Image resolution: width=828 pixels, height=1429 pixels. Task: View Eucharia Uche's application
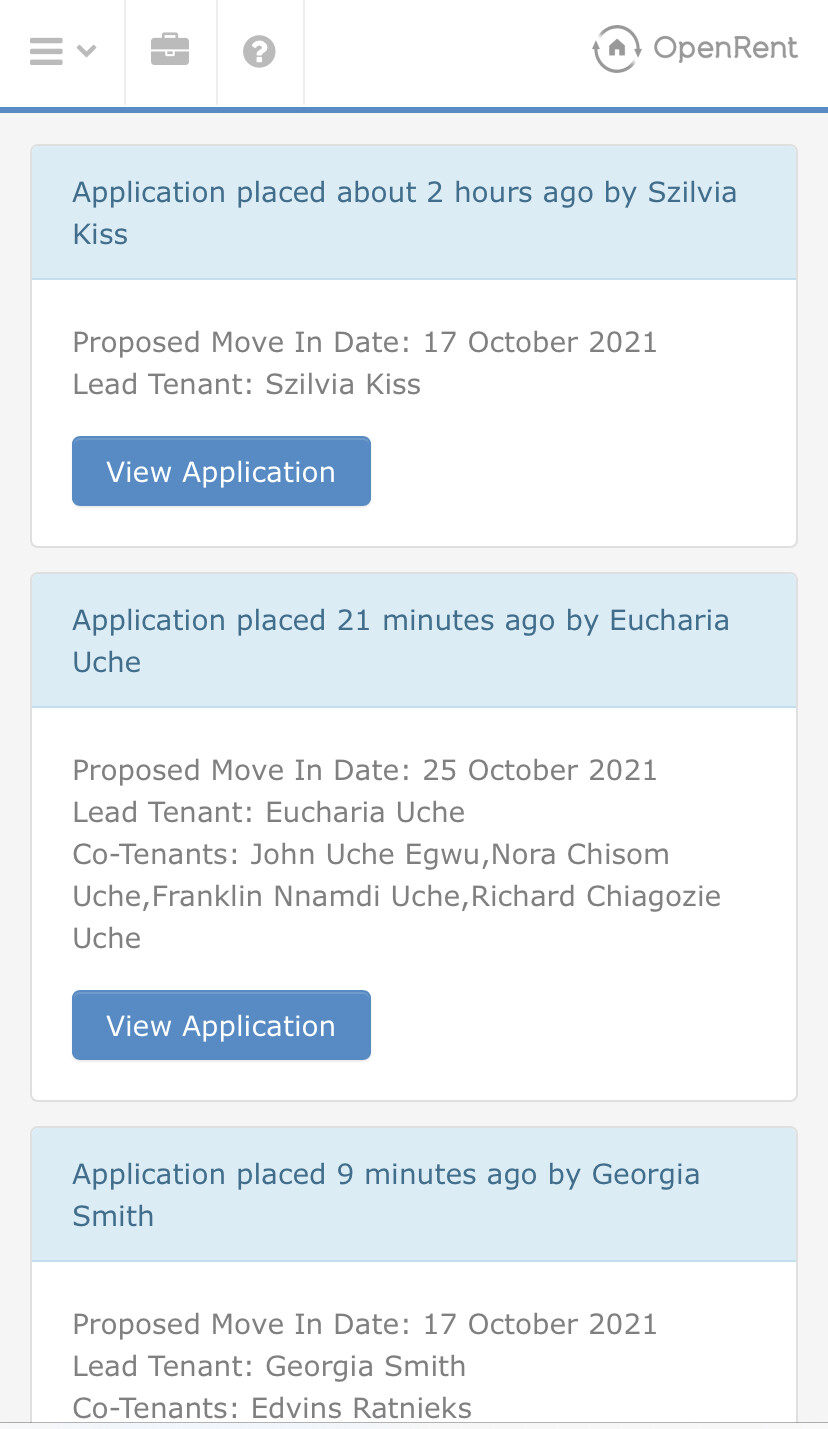click(221, 1025)
